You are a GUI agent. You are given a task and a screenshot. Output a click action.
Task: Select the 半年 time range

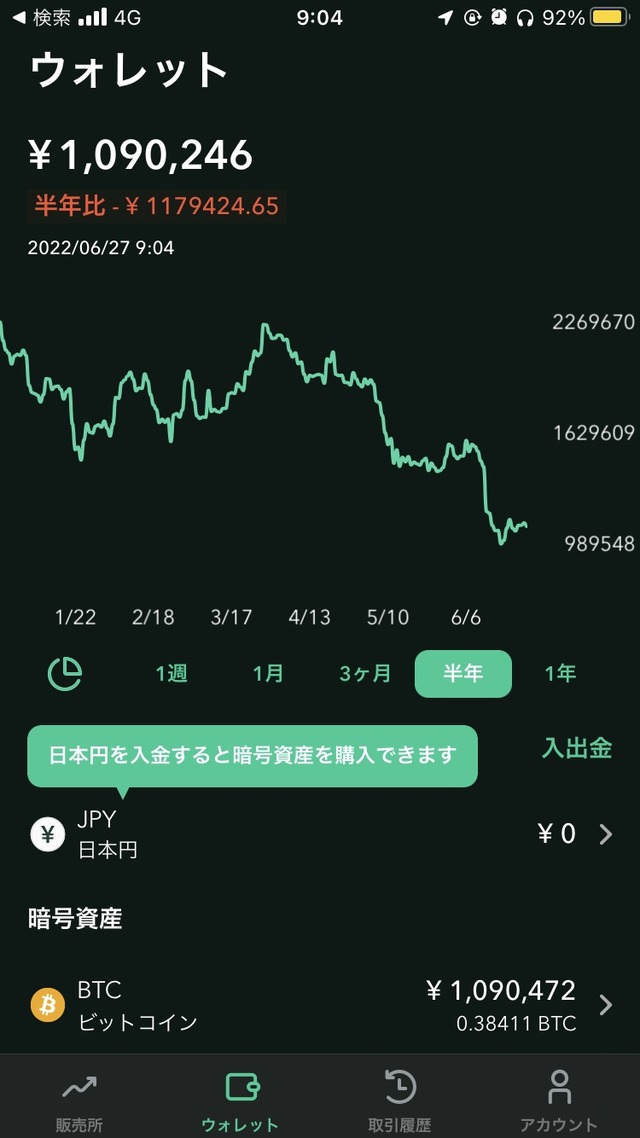tap(463, 673)
